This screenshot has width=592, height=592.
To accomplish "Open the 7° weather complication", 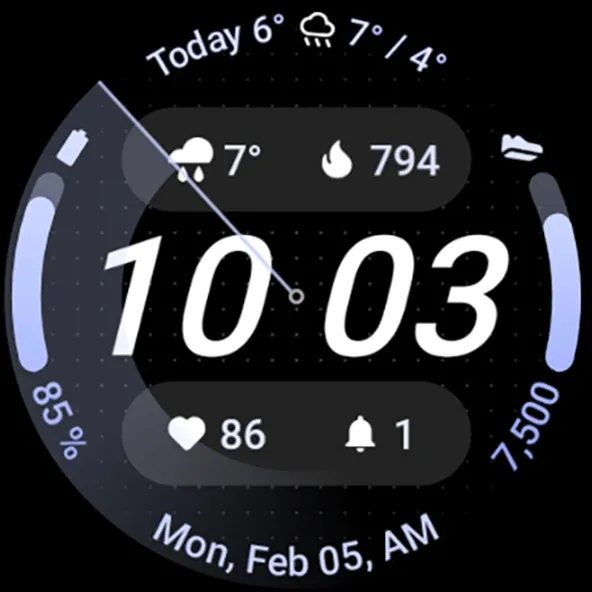I will [215, 160].
